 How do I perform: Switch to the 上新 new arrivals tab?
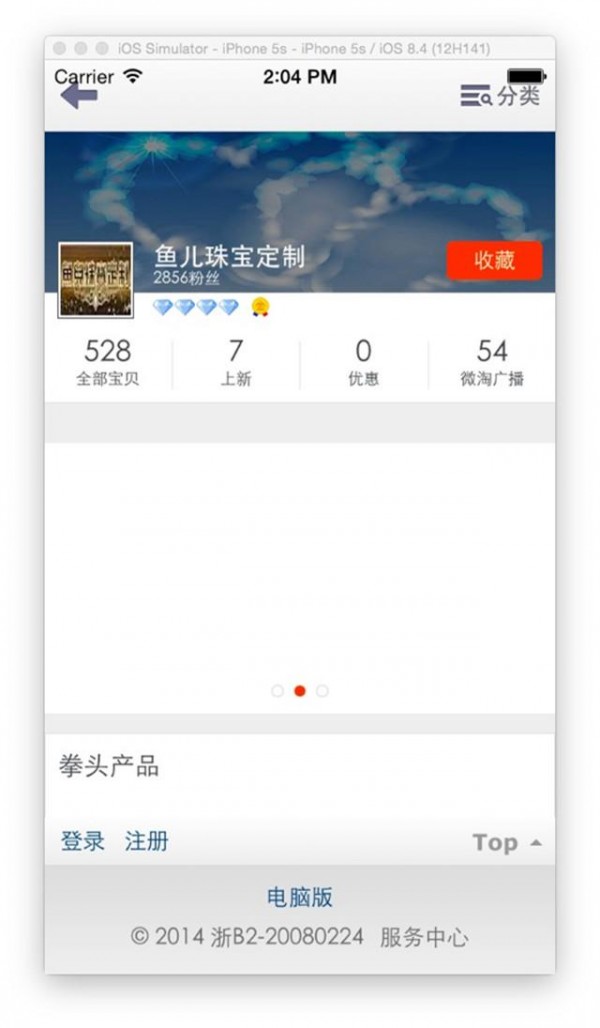[x=236, y=362]
